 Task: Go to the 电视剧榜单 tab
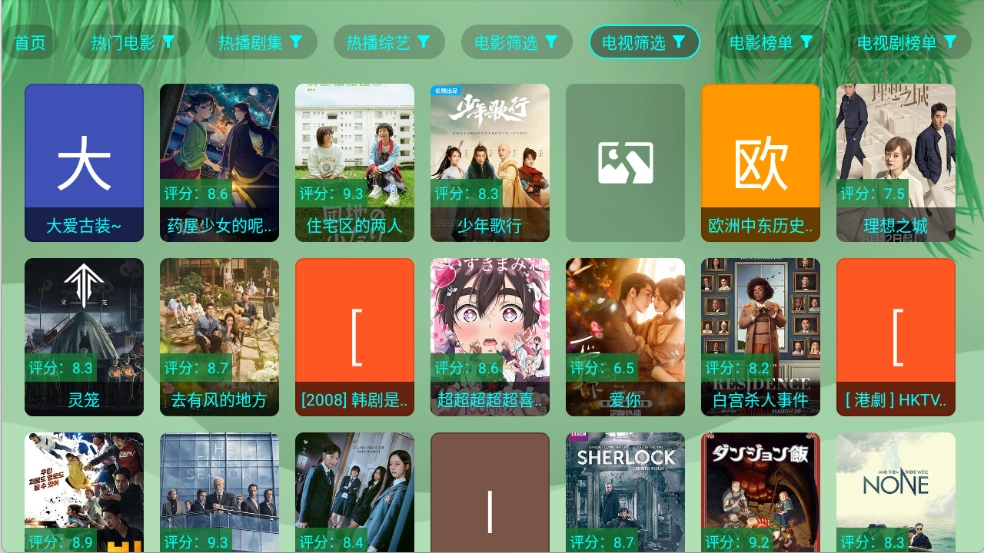click(x=908, y=42)
